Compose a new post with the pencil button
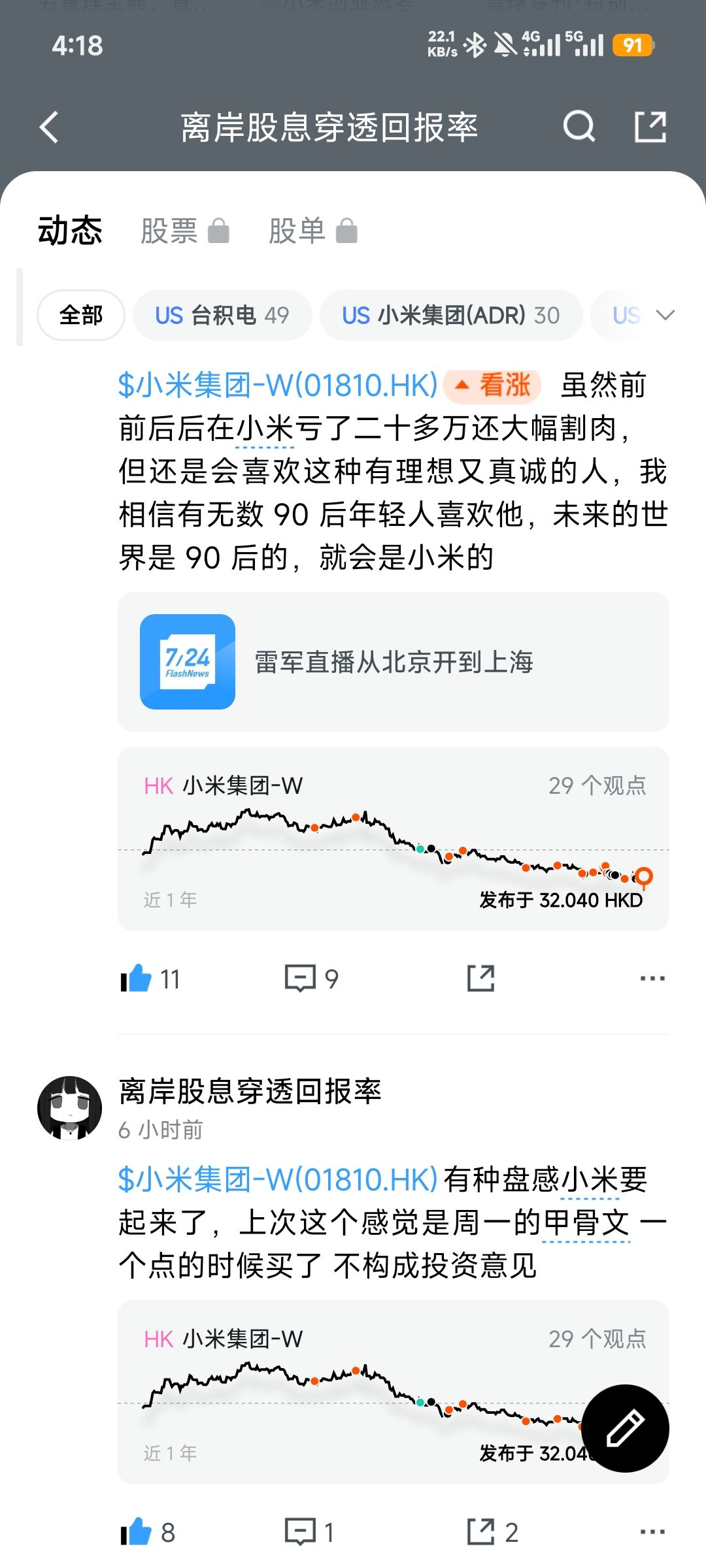 625,1428
